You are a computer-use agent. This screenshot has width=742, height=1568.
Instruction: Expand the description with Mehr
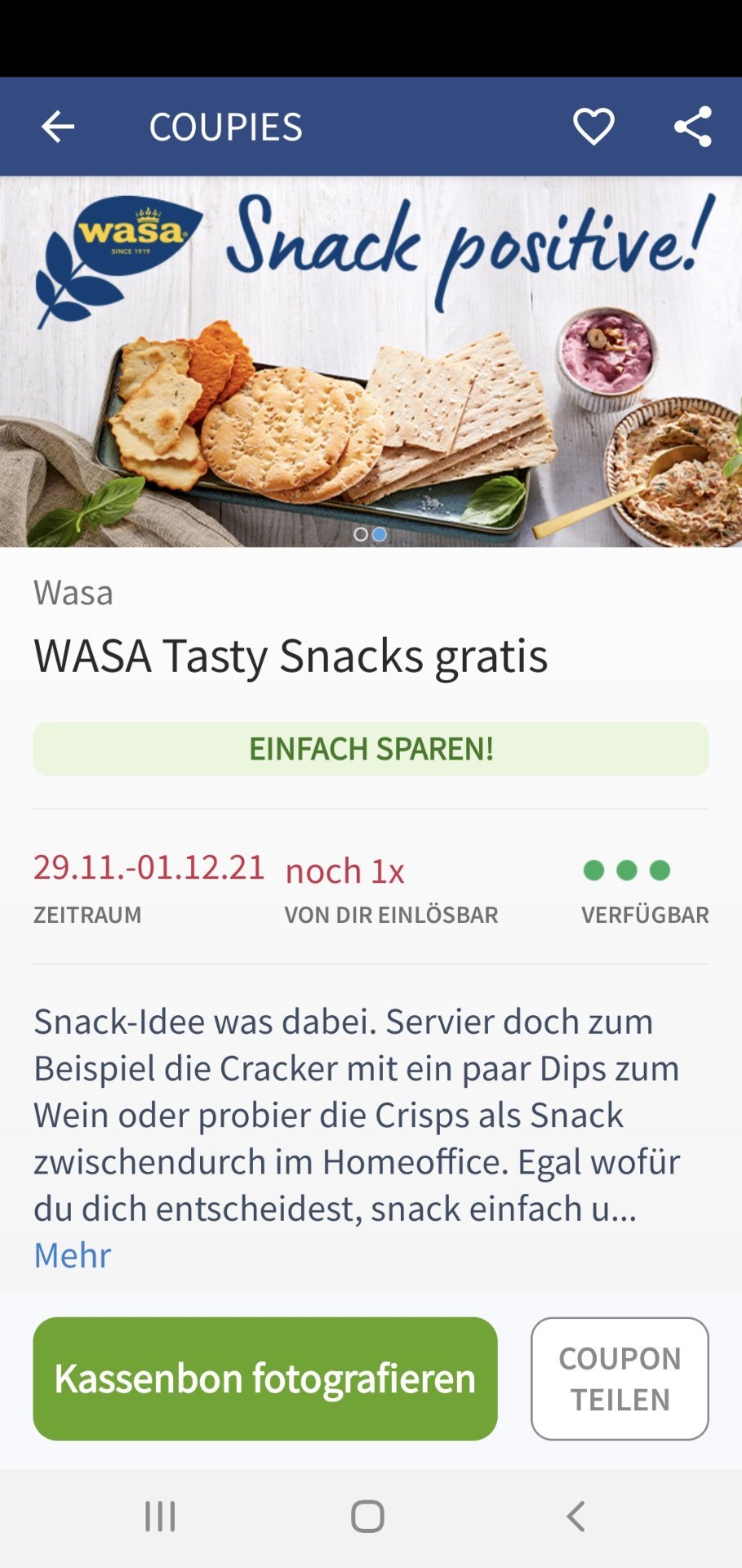point(72,1255)
